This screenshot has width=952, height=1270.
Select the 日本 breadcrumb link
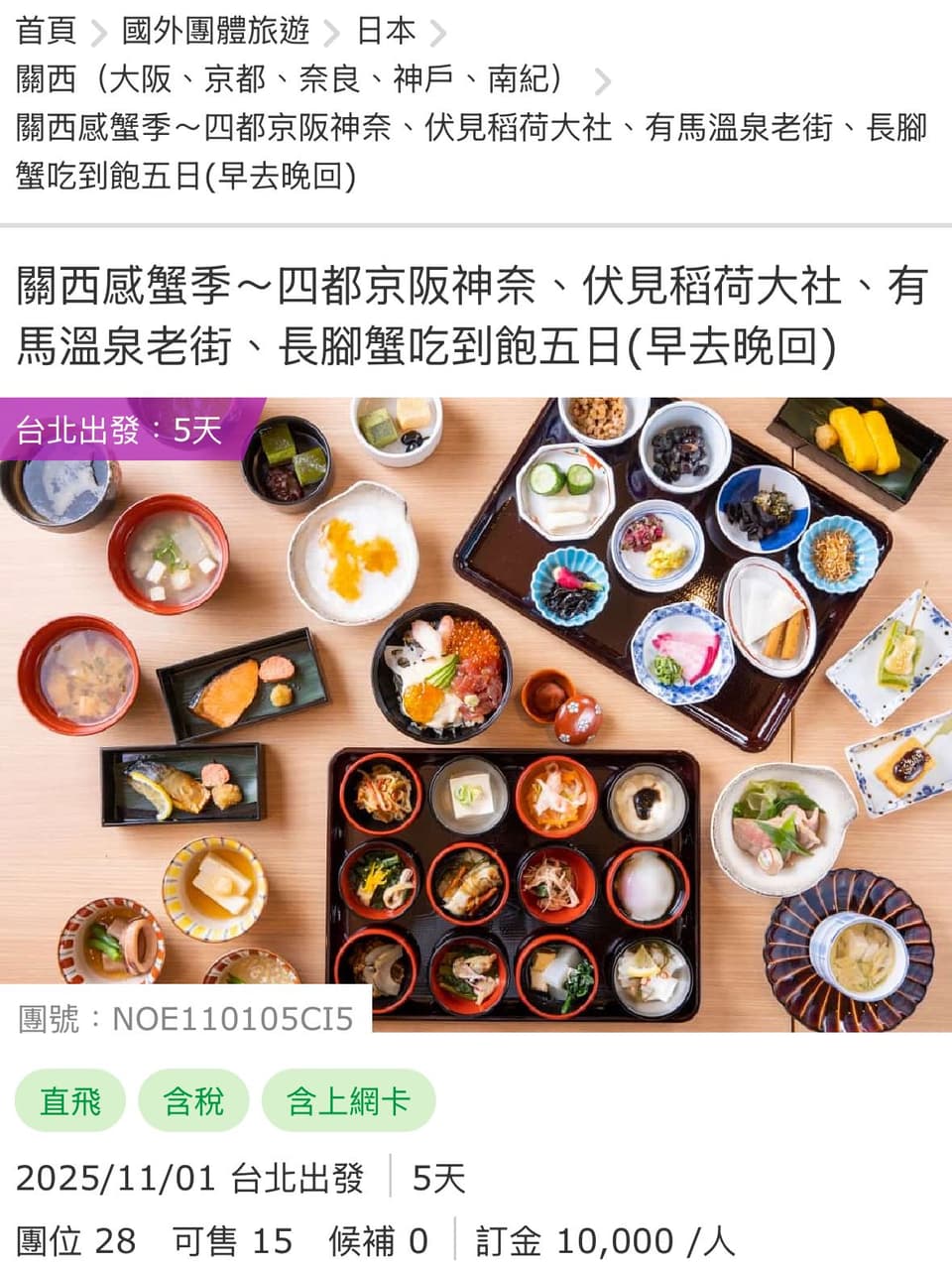pos(387,30)
